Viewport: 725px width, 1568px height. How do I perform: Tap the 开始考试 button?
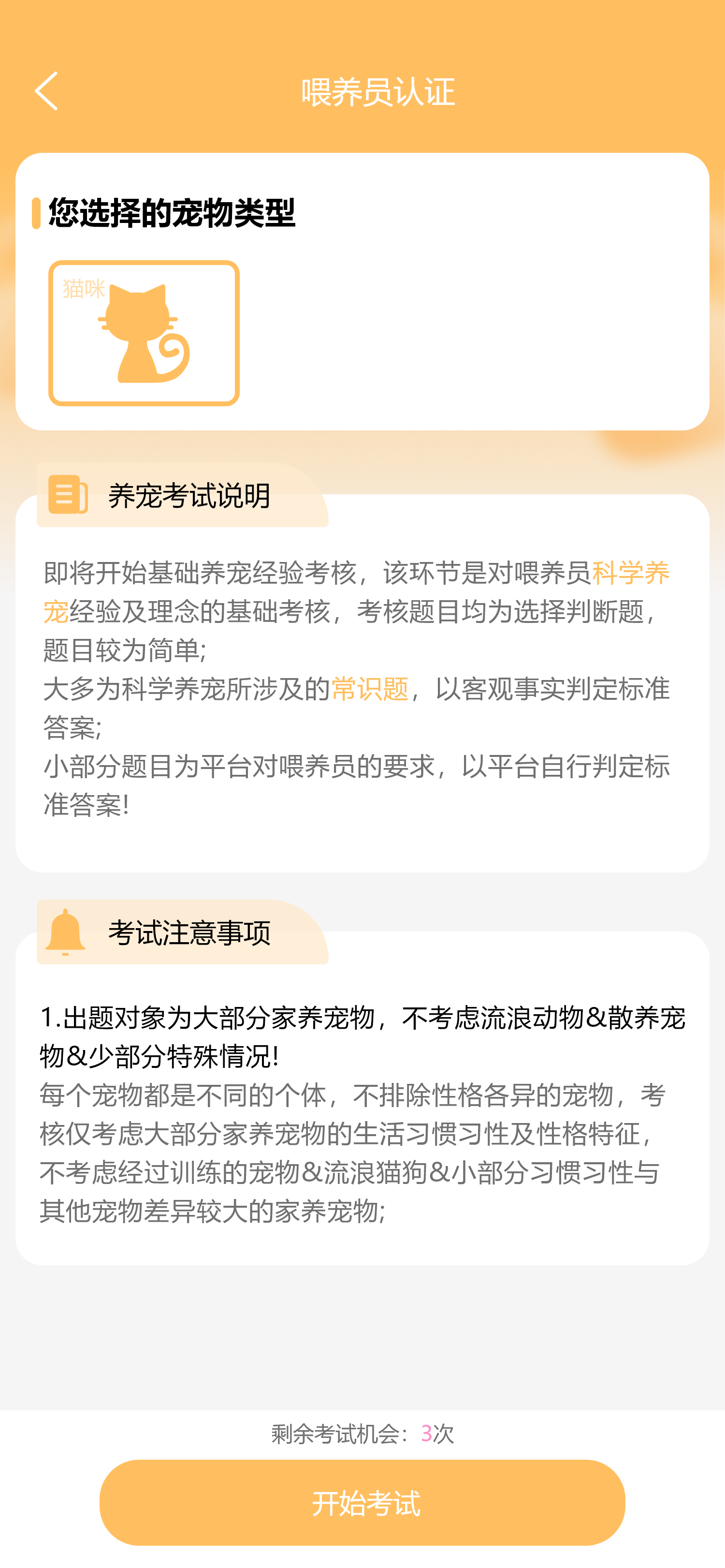click(x=362, y=1502)
